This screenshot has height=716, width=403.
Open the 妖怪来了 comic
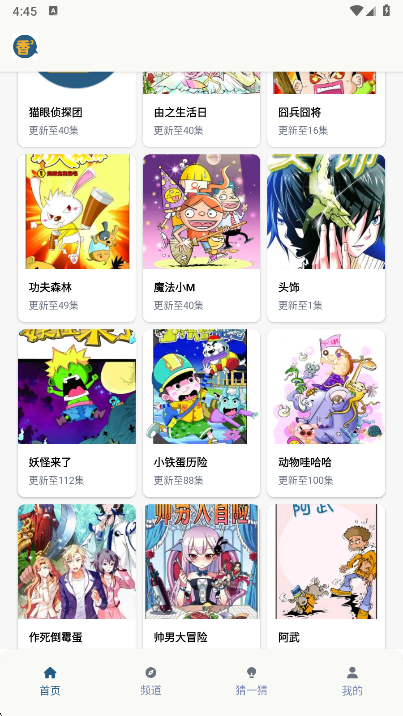coord(77,413)
